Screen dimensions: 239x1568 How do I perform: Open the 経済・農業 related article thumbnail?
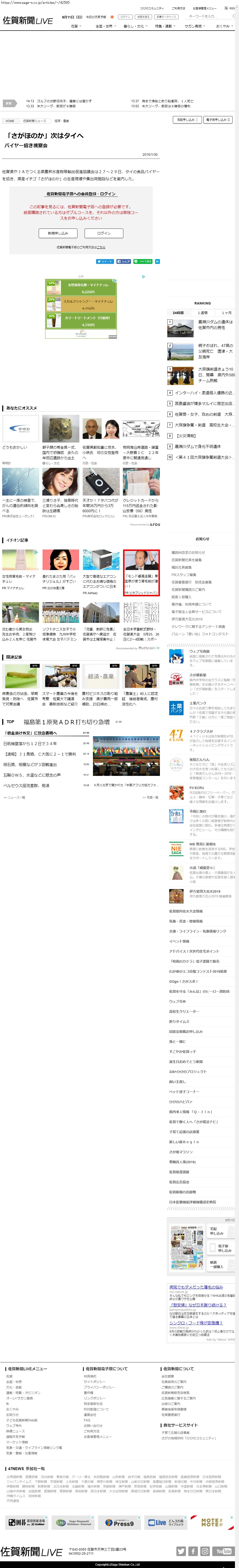(x=101, y=676)
